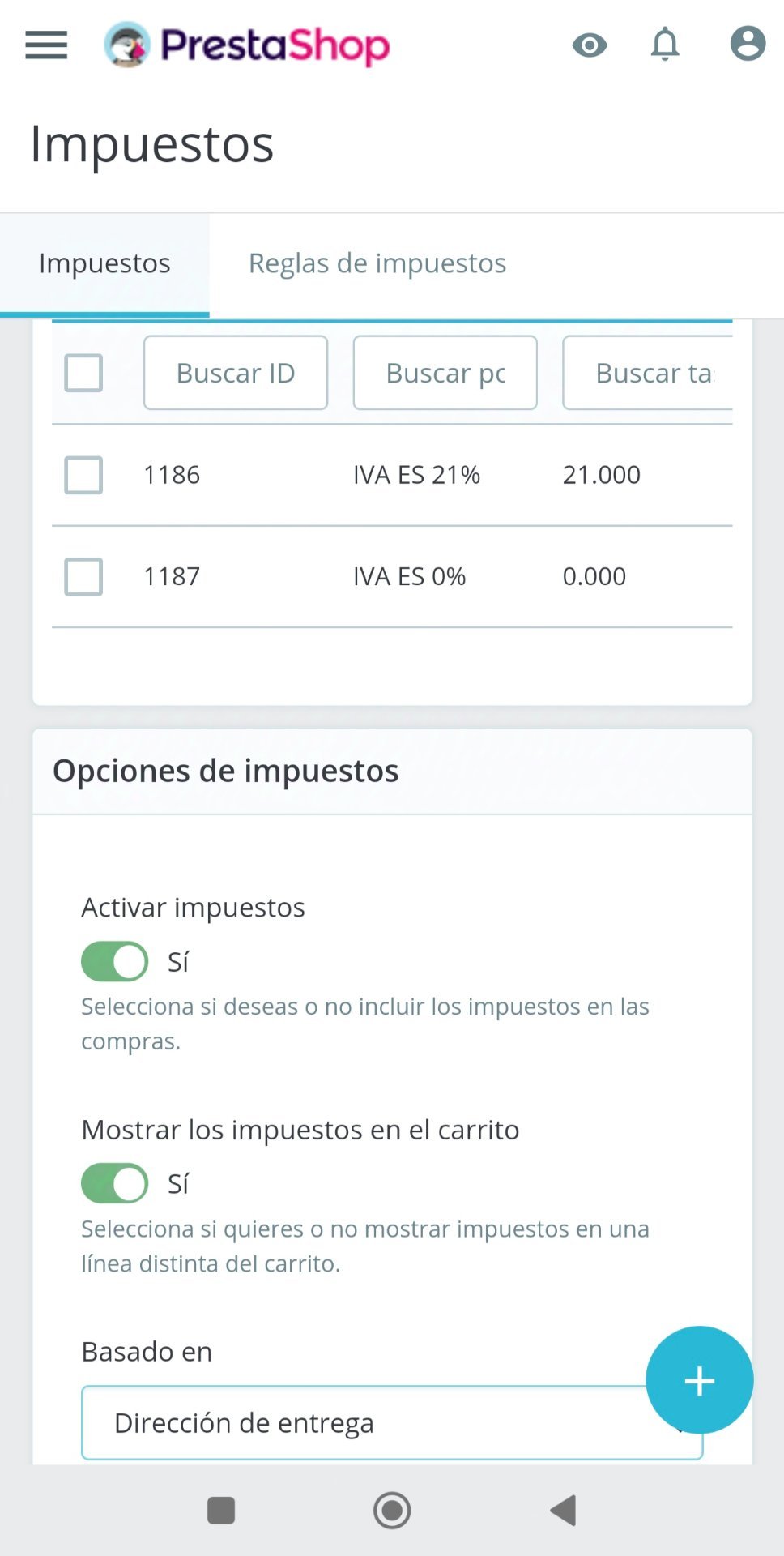784x1556 pixels.
Task: Open the user profile icon
Action: [747, 44]
